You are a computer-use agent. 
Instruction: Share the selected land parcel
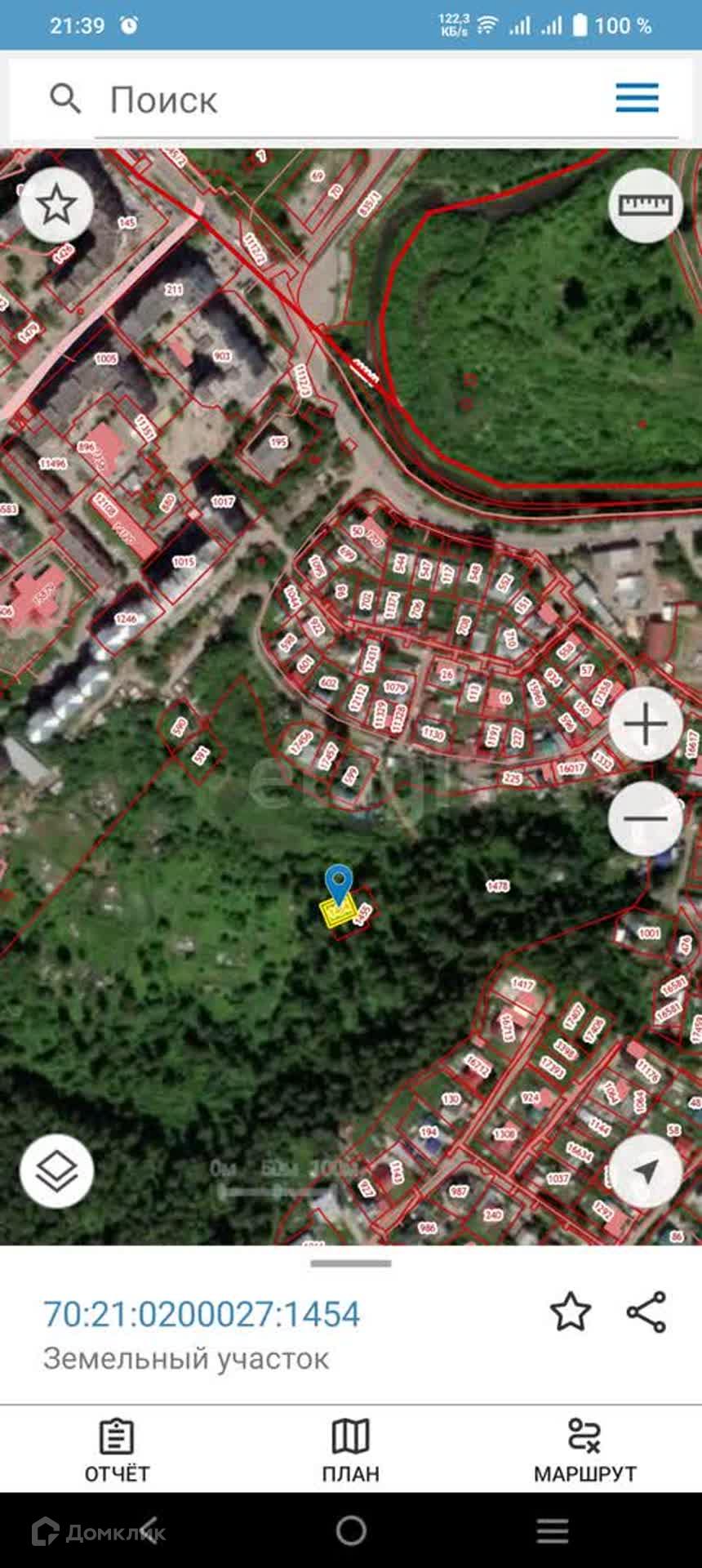point(646,1312)
